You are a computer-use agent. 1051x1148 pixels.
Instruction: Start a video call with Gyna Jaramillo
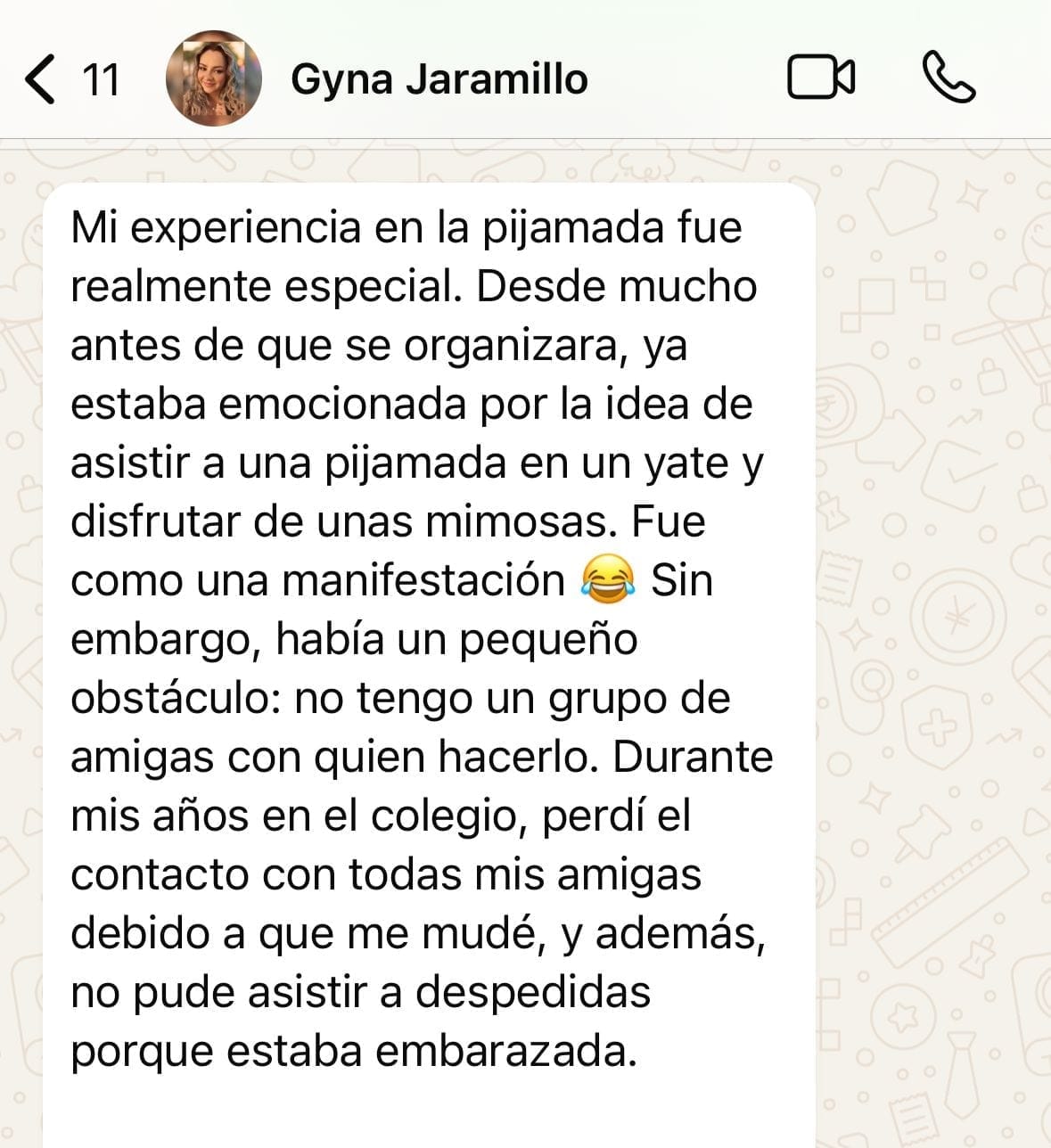click(821, 78)
